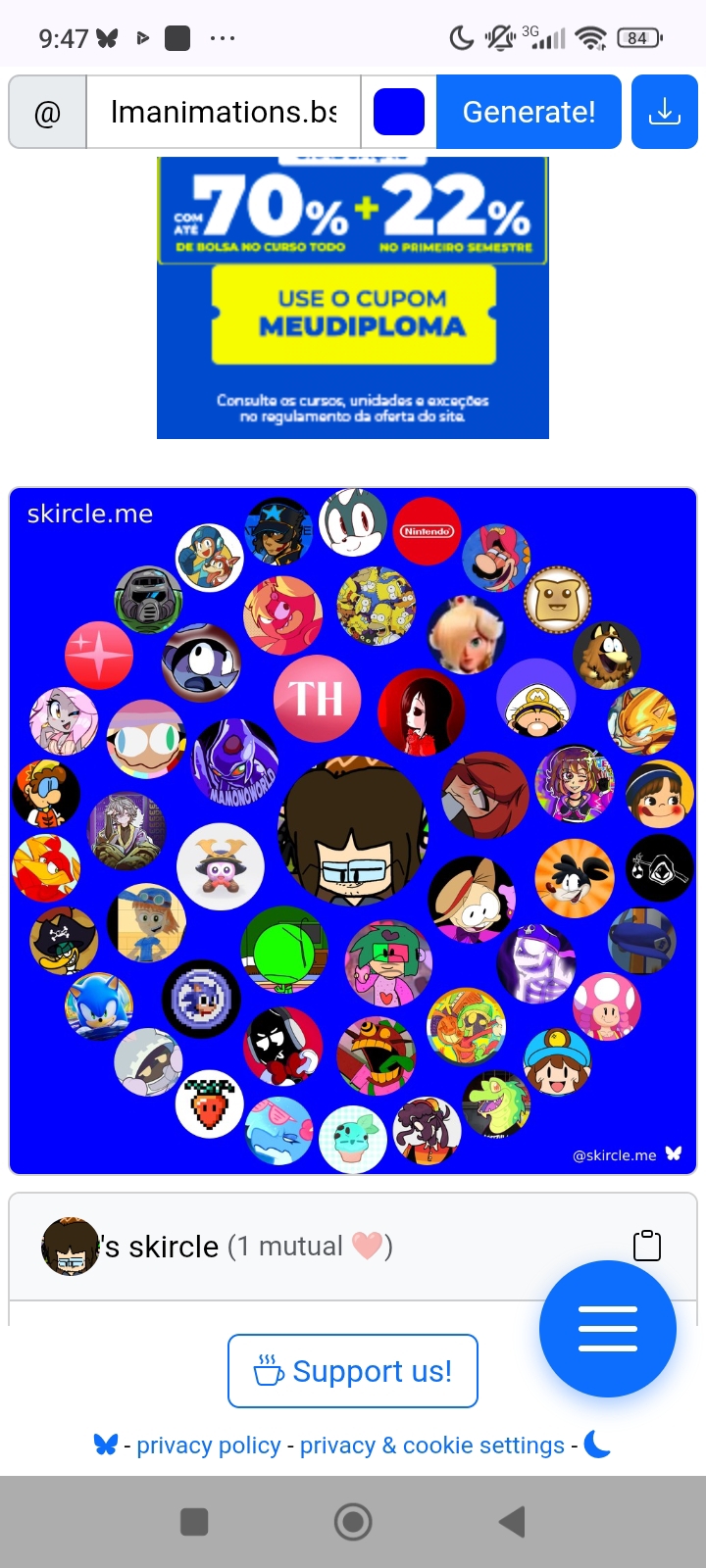Open privacy & cookie settings link
Image resolution: width=706 pixels, height=1568 pixels.
point(432,1445)
